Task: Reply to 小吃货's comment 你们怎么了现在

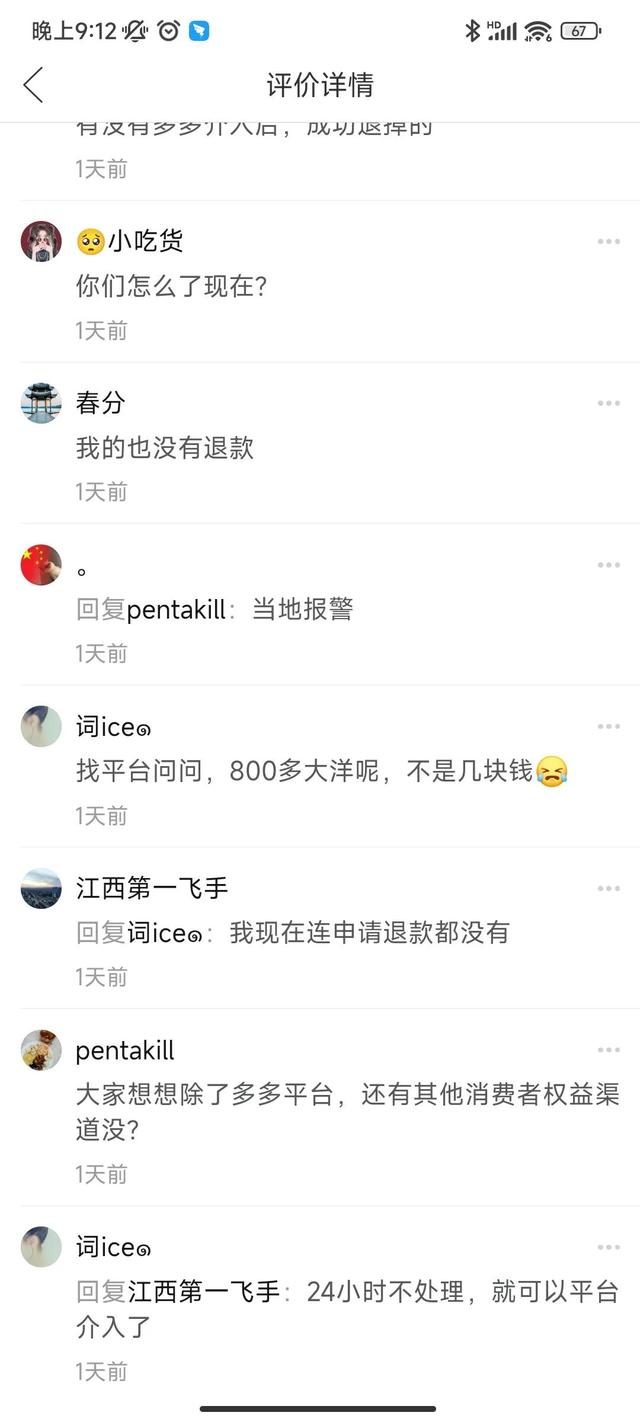Action: click(x=172, y=286)
